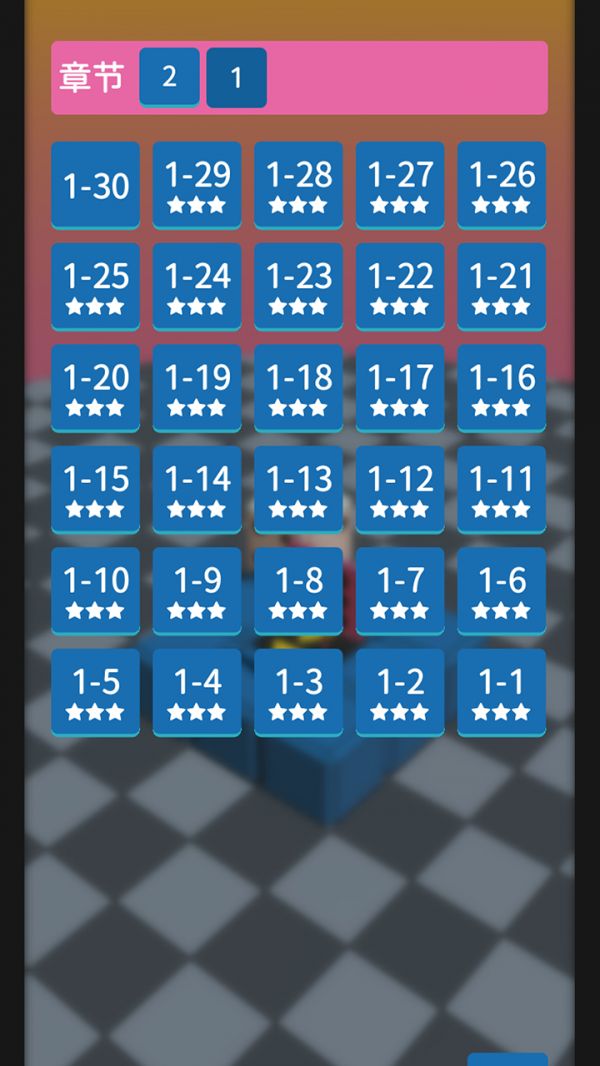This screenshot has height=1066, width=600.
Task: Start level 1-6
Action: pos(502,590)
